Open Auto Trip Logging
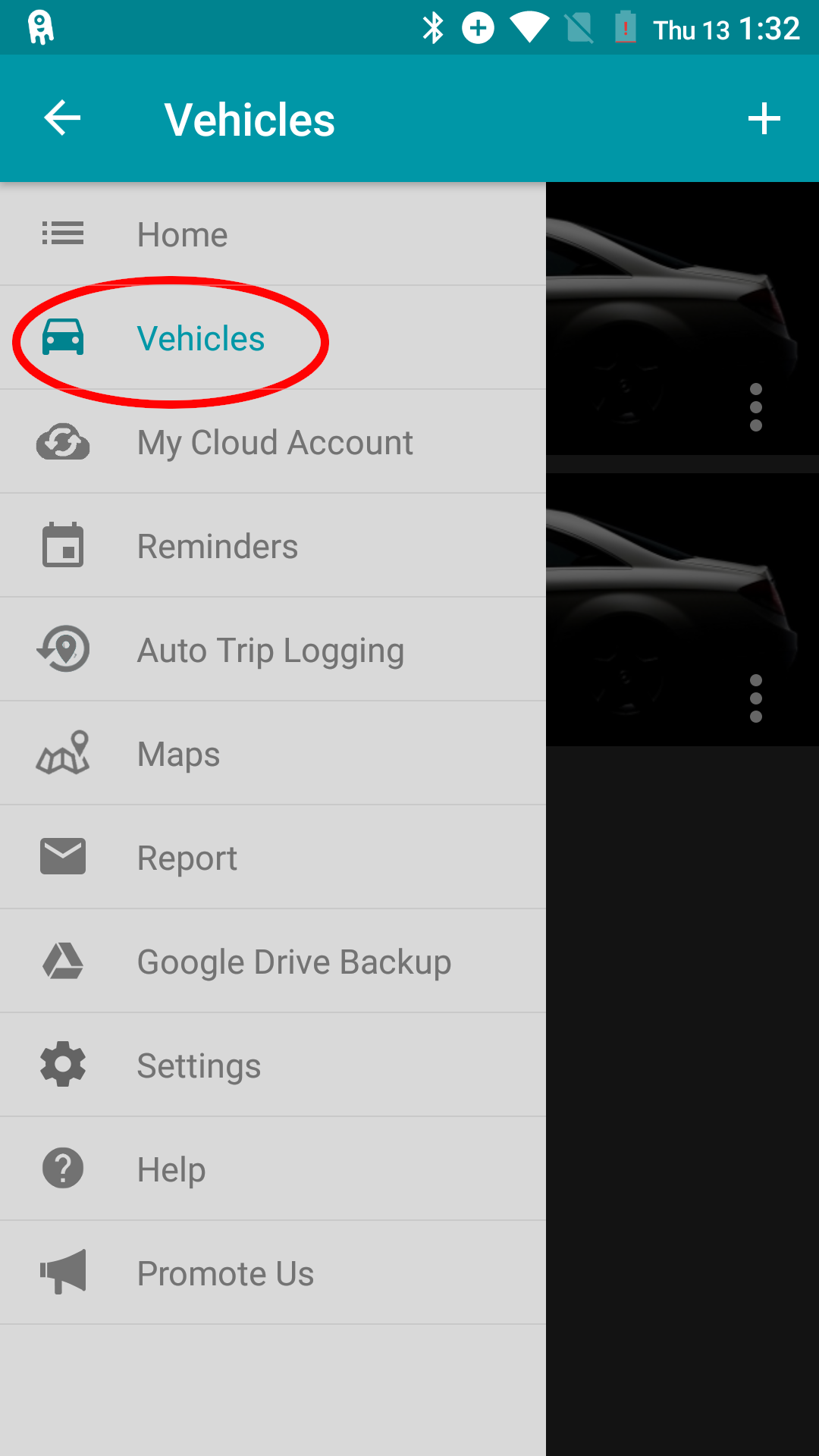This screenshot has width=819, height=1456. click(x=273, y=650)
